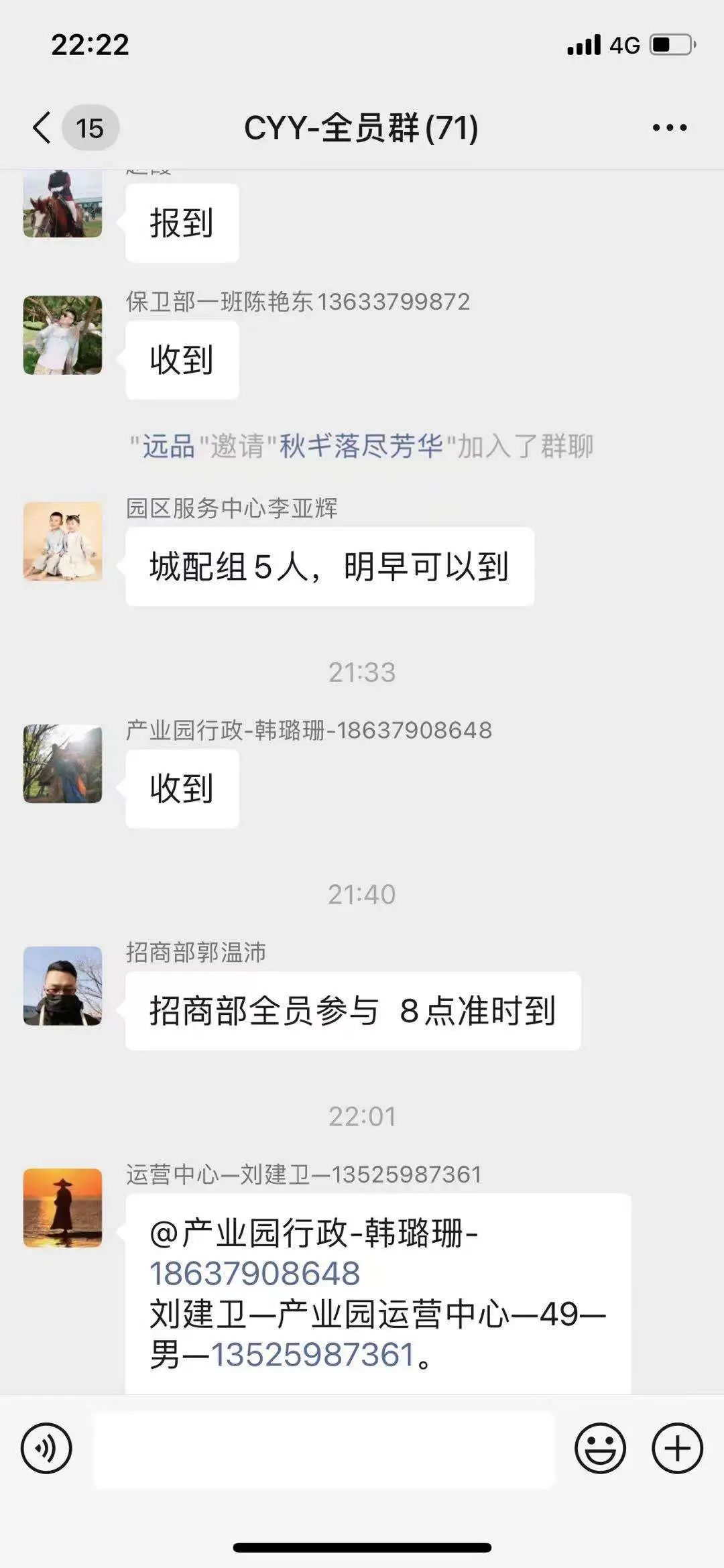Open 韩璐珊's avatar profile

(x=63, y=764)
